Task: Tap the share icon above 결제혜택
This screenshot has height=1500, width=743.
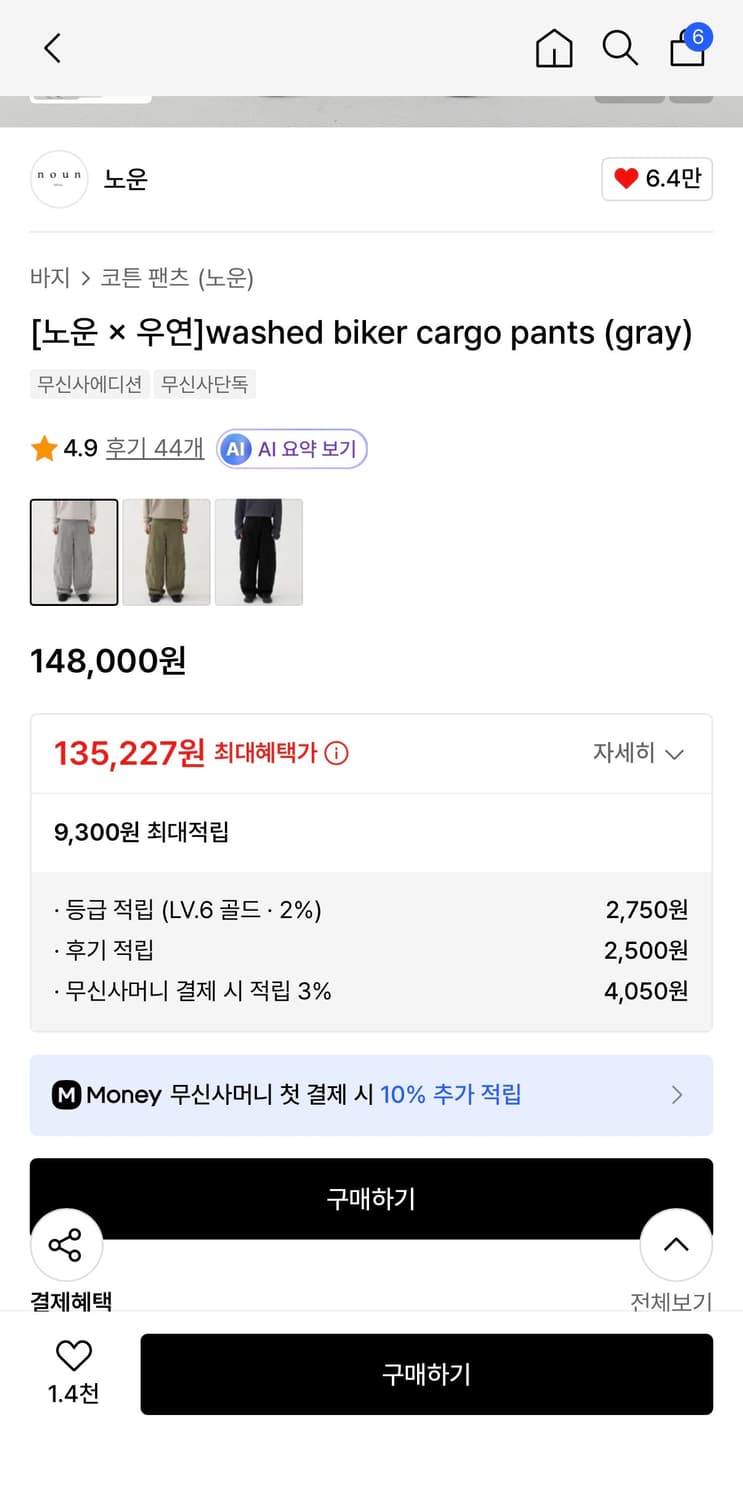Action: [66, 1244]
